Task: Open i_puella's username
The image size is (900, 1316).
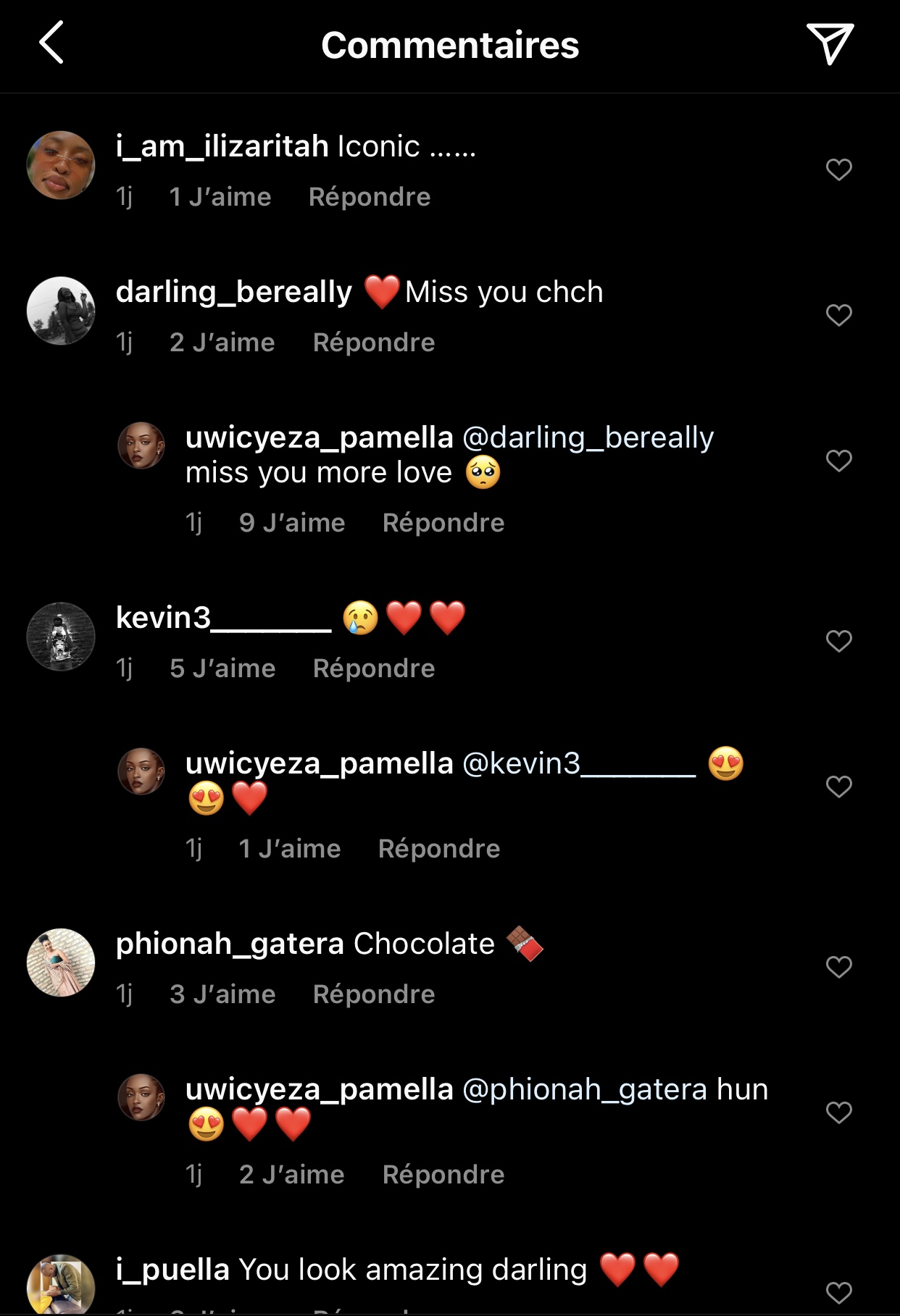Action: 172,1270
